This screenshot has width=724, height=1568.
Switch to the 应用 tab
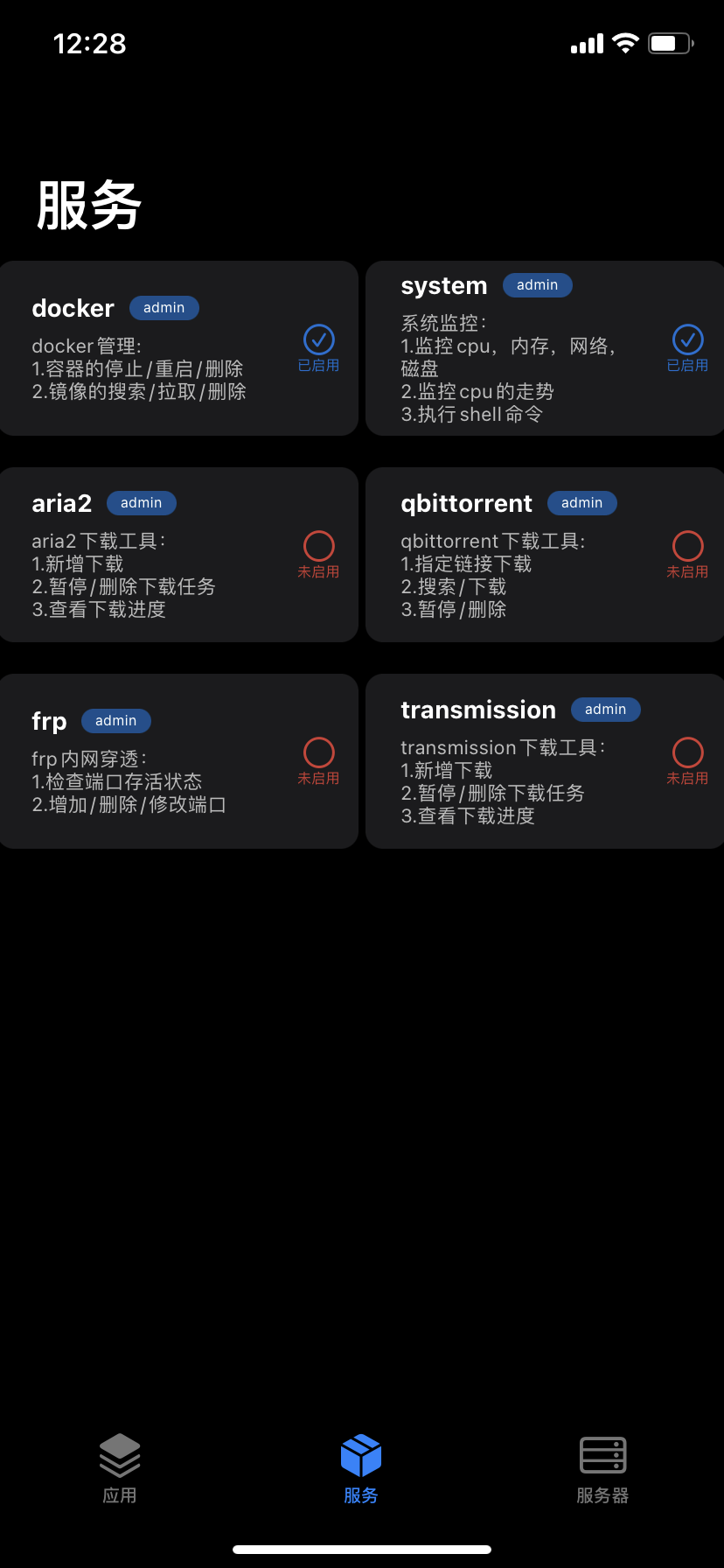pos(120,1470)
